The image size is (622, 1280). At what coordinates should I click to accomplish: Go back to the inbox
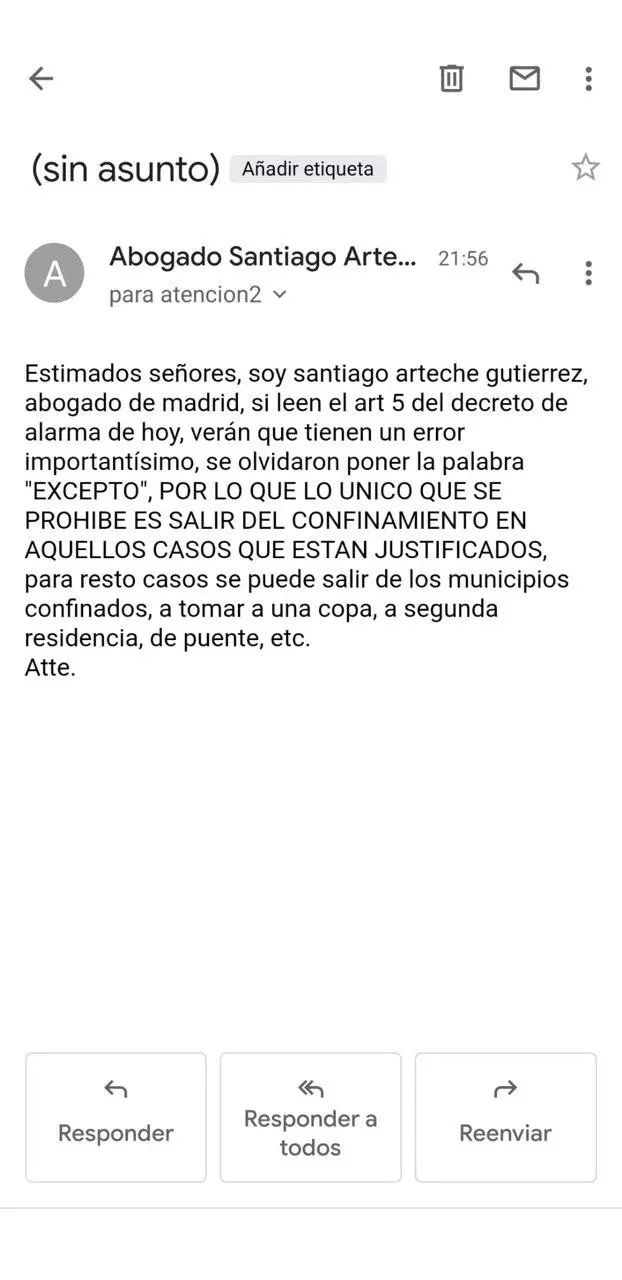point(41,78)
